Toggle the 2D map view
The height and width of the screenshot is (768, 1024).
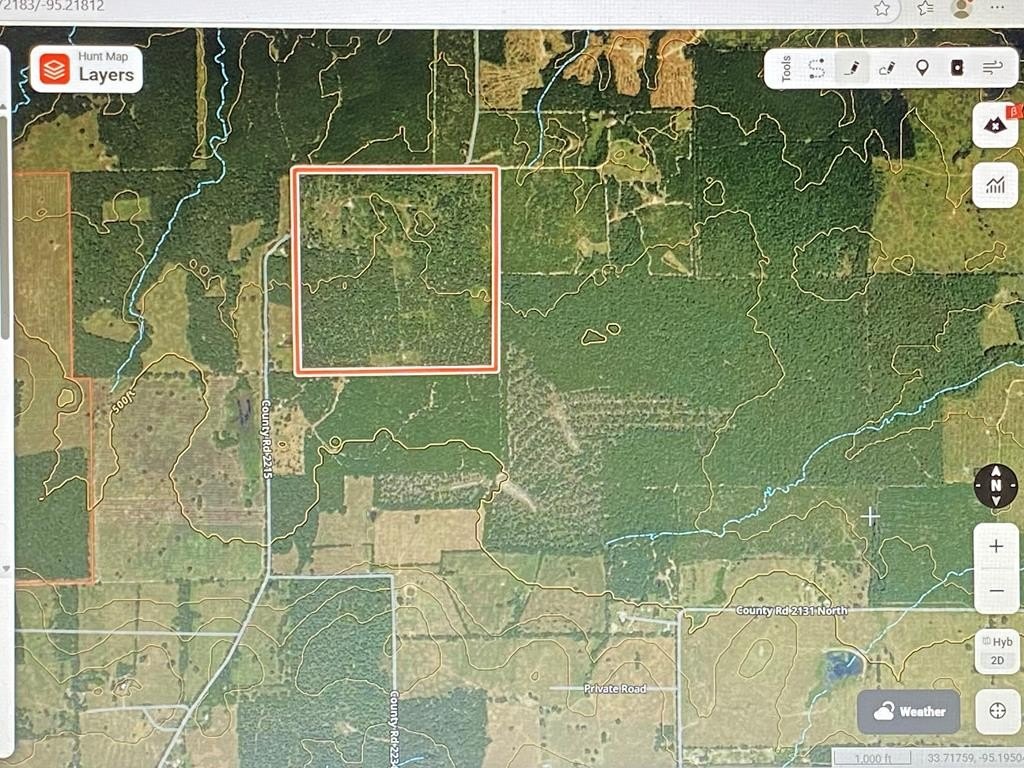997,660
